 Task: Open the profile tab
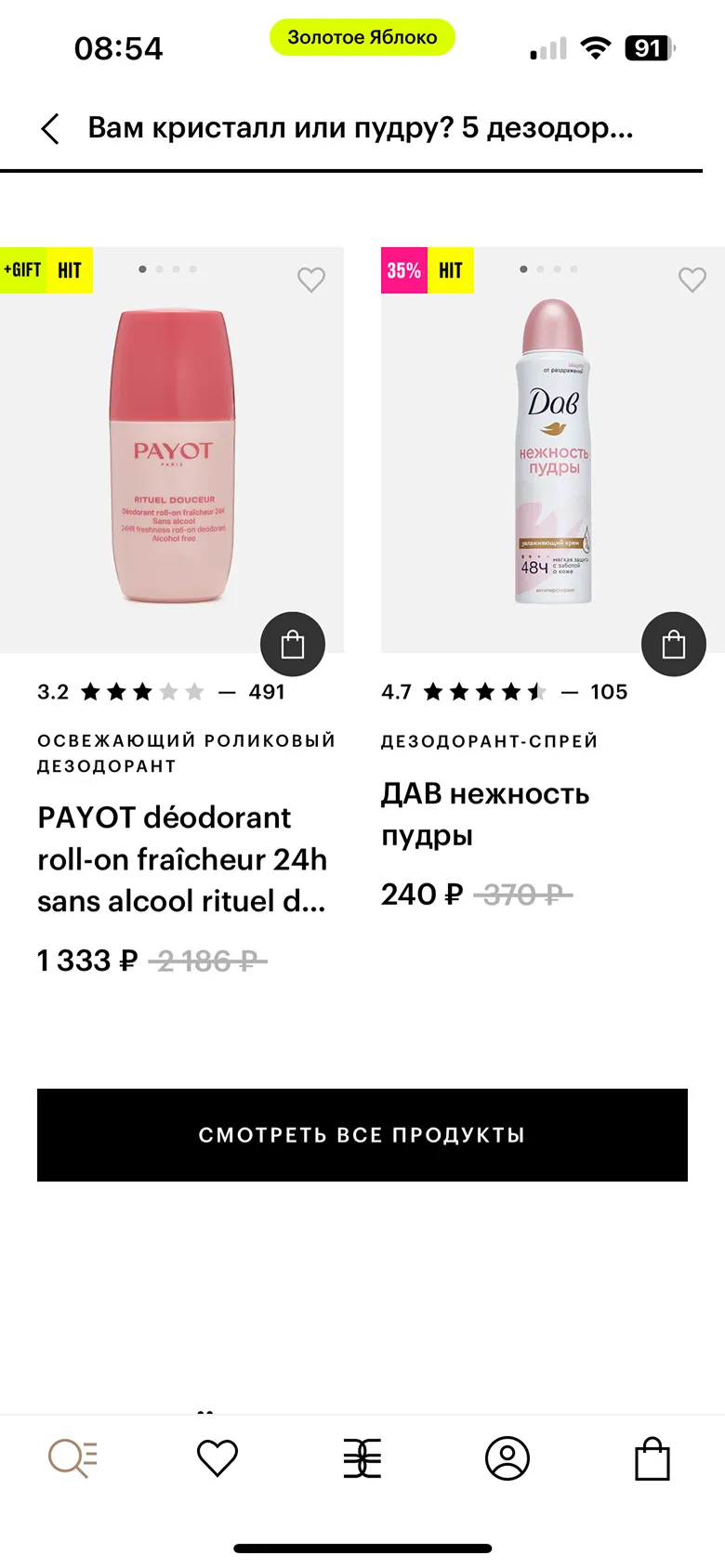coord(507,1458)
